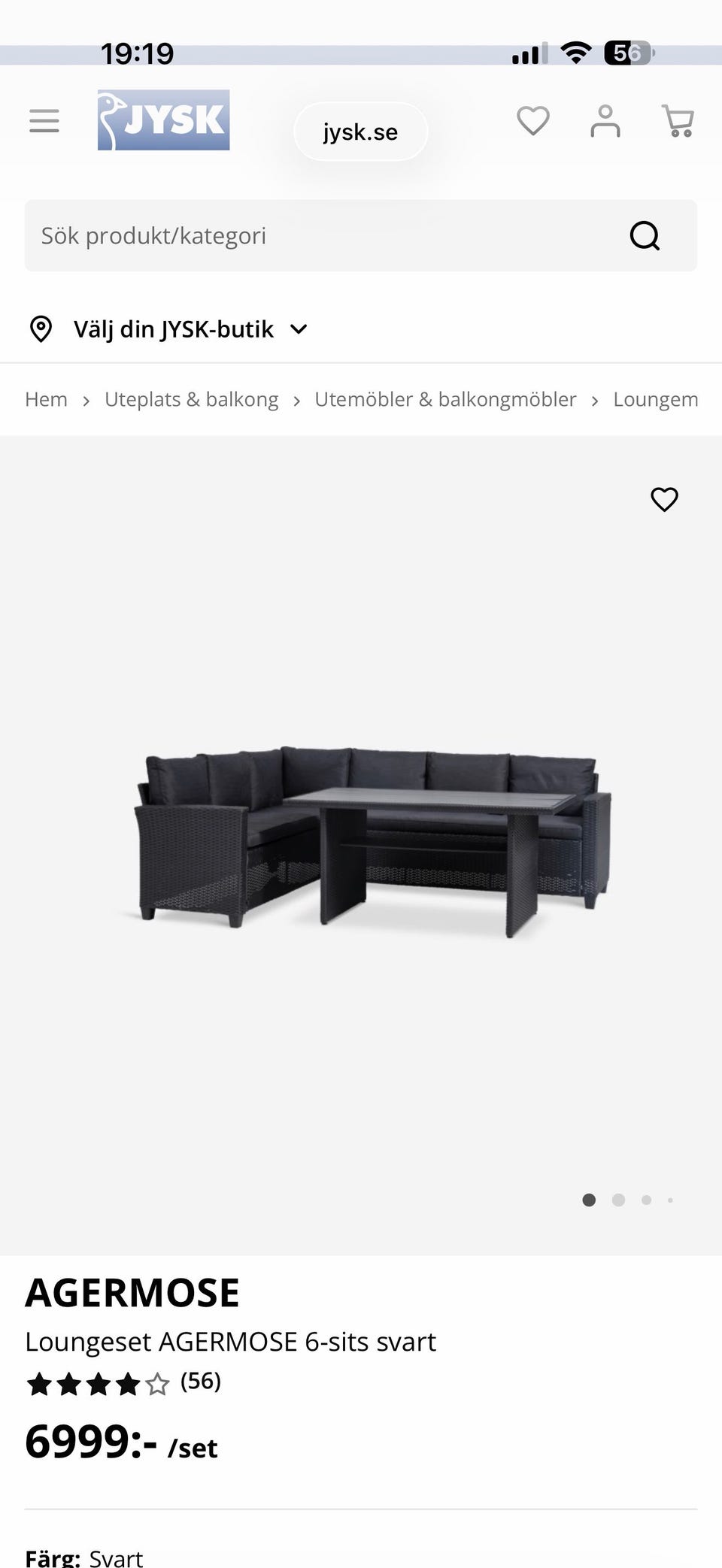
Task: View the shopping cart
Action: [678, 121]
